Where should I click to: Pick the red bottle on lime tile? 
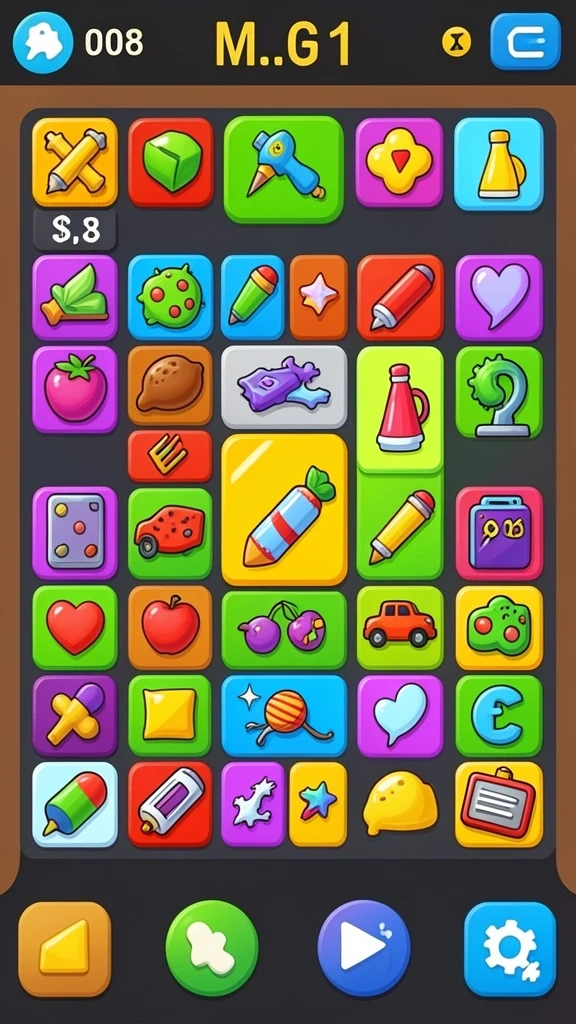point(400,409)
